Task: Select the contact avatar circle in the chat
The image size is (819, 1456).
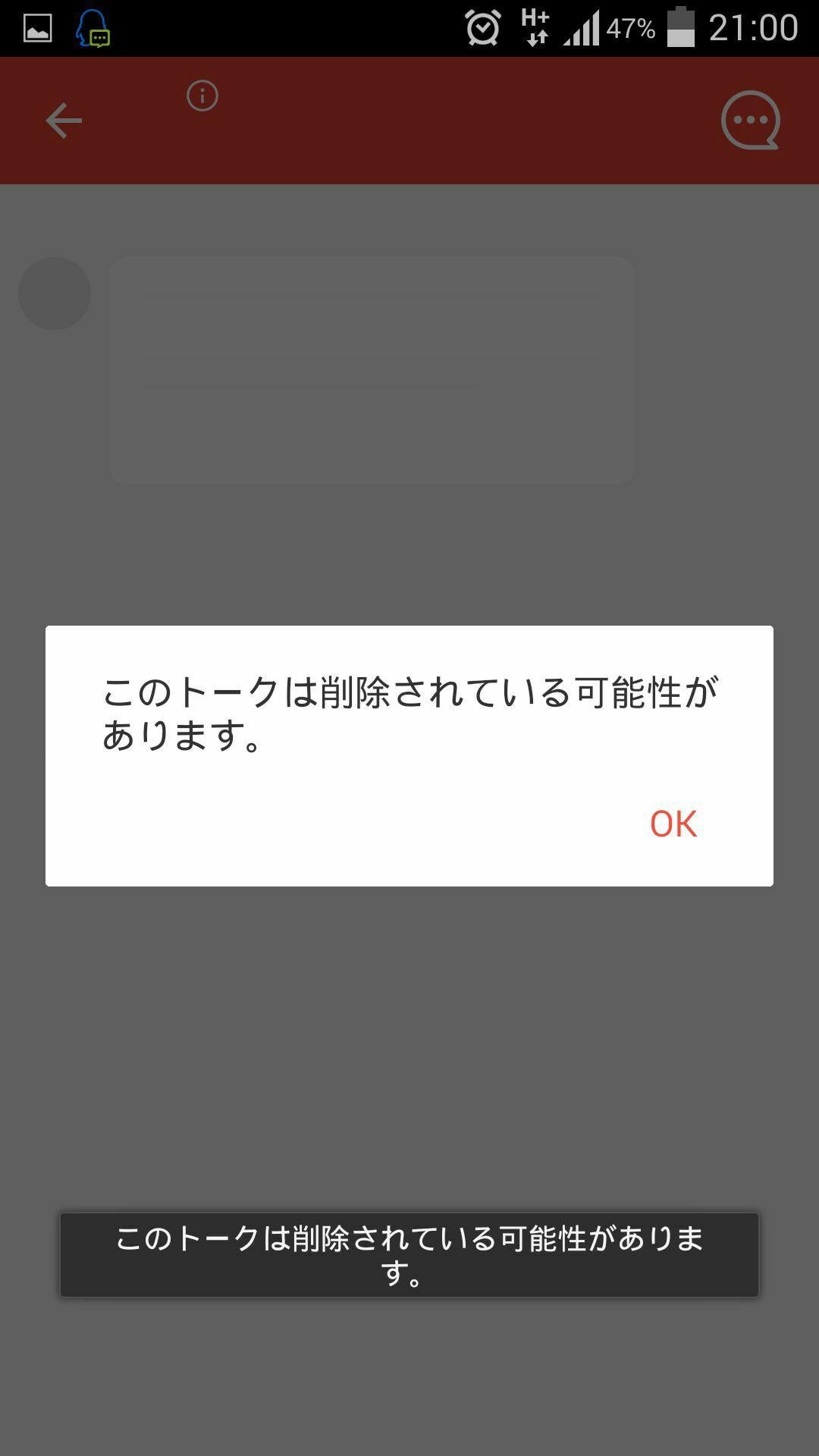Action: tap(54, 293)
